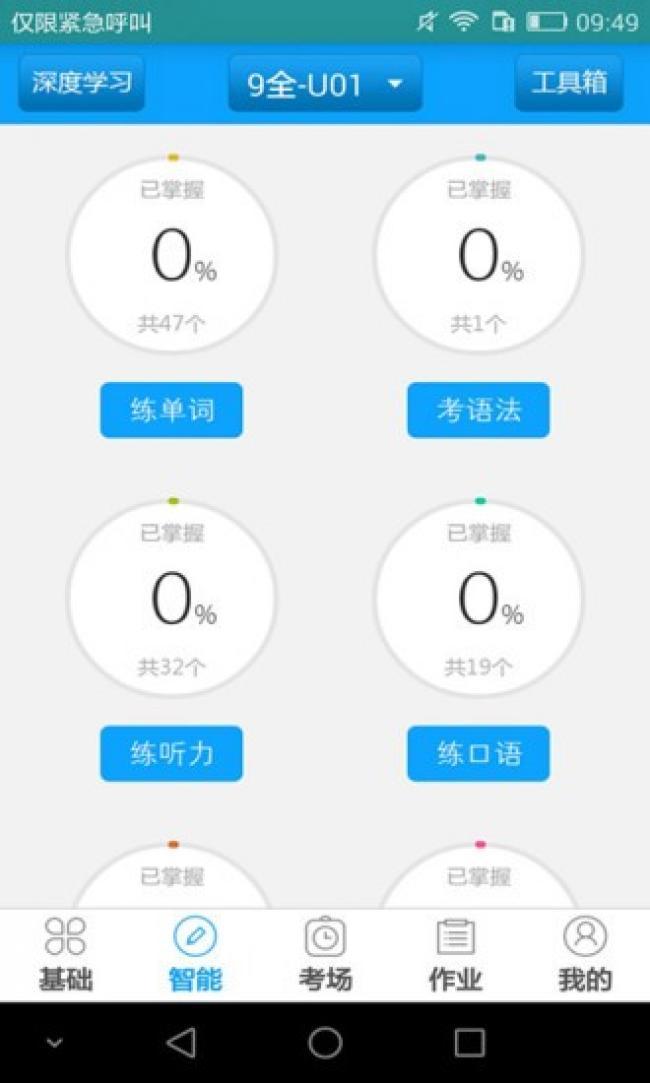Viewport: 650px width, 1083px height.
Task: Open the 作业 homework tab
Action: click(x=455, y=954)
